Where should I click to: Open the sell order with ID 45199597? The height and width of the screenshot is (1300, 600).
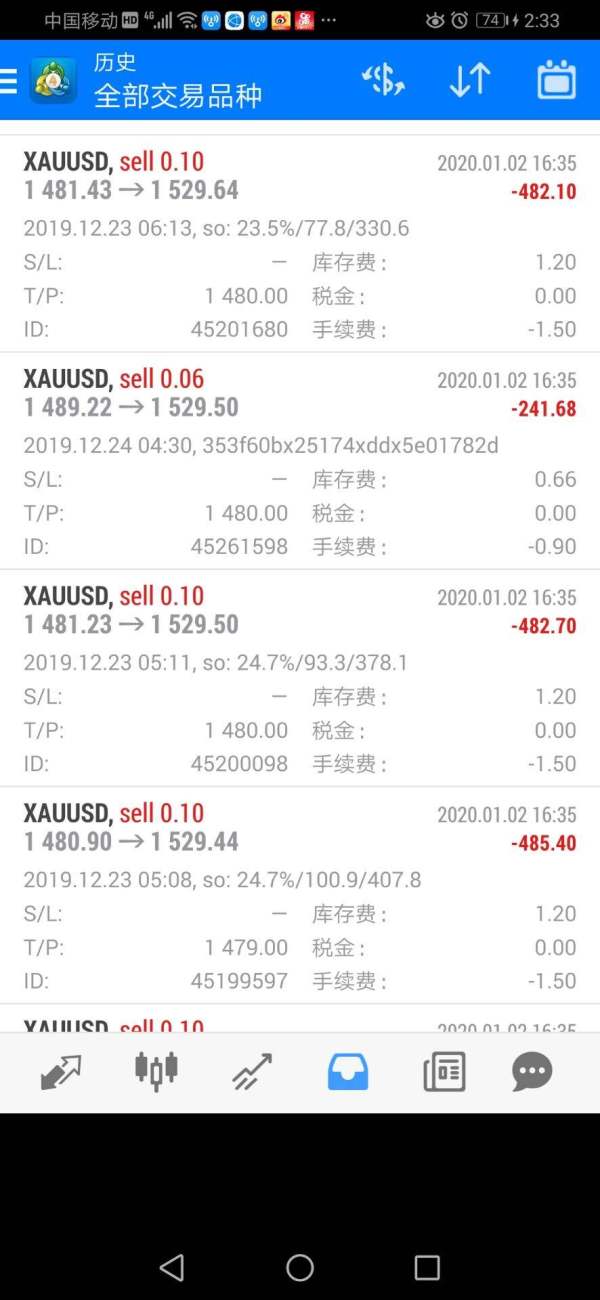(300, 895)
